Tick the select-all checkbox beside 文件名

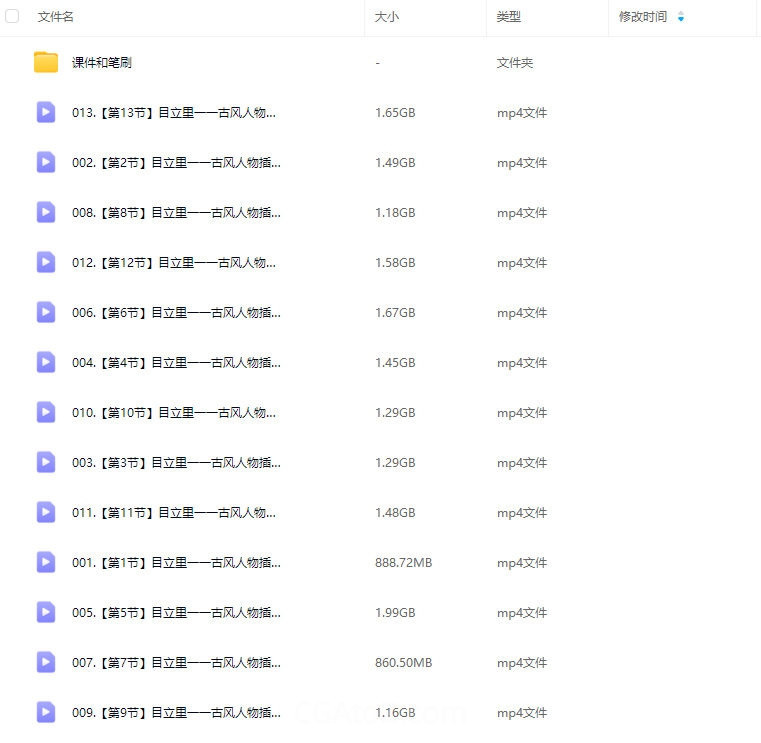[x=13, y=17]
